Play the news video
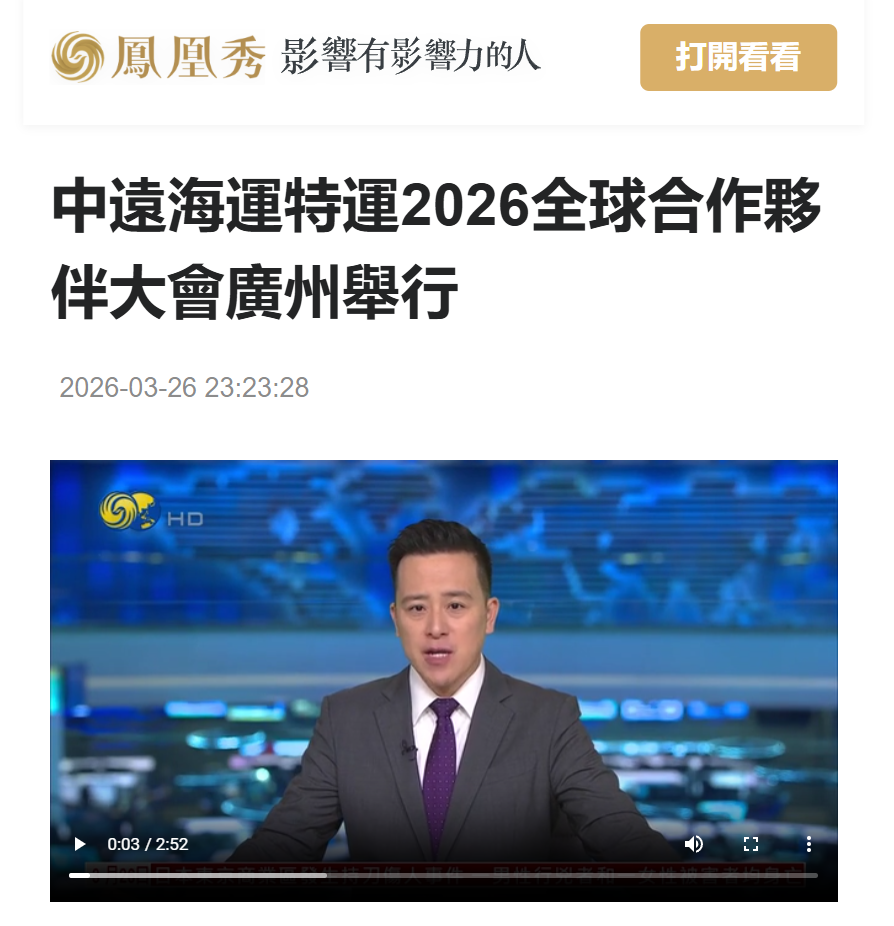Screen dimensions: 894x926 80,844
